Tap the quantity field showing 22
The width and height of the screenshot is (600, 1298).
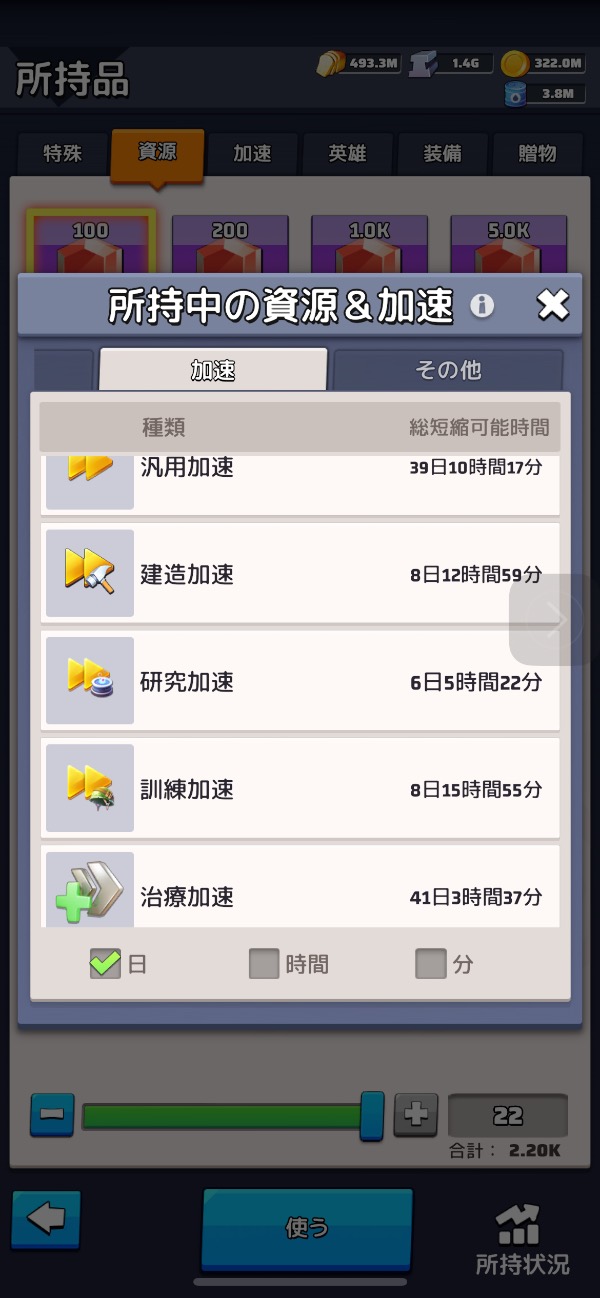click(x=507, y=1115)
